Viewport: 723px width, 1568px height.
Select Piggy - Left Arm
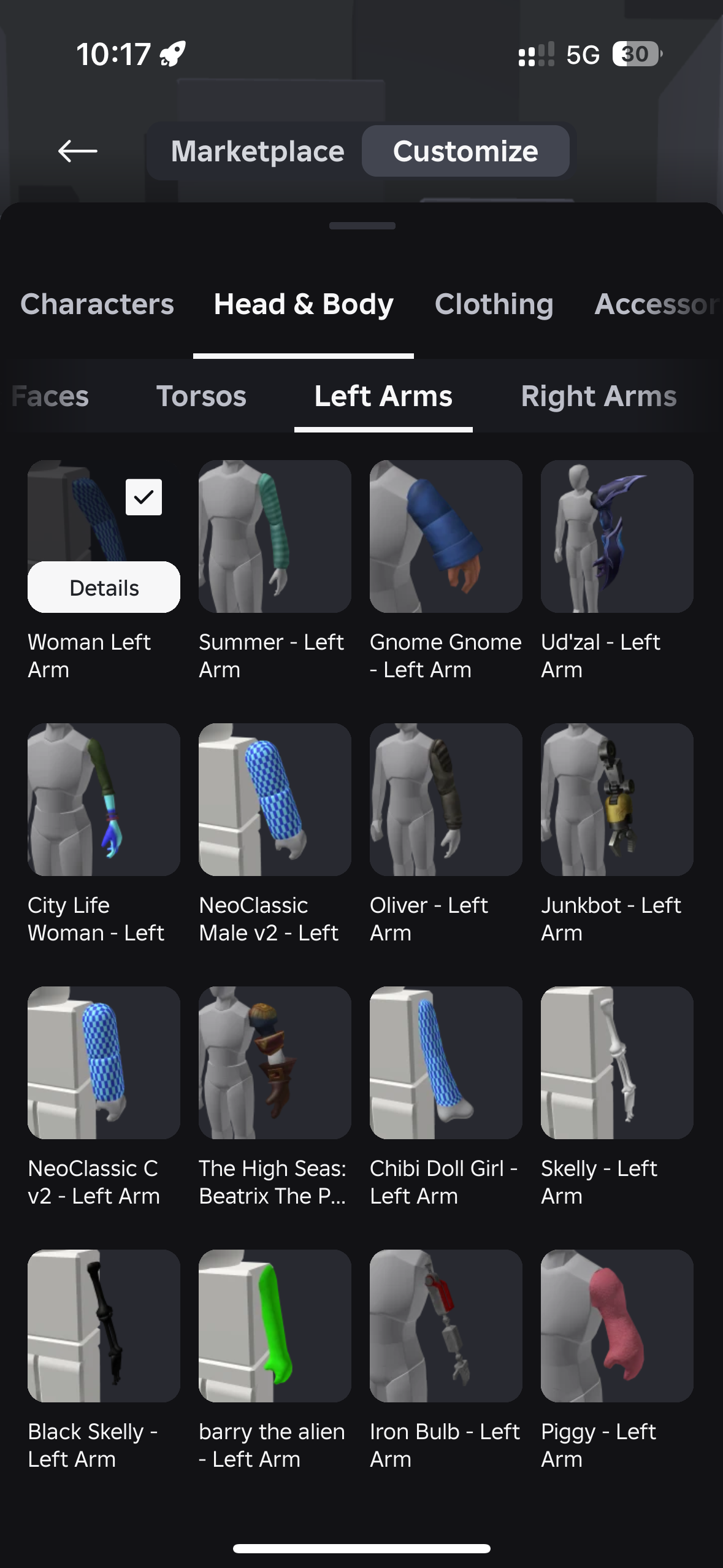[617, 1326]
